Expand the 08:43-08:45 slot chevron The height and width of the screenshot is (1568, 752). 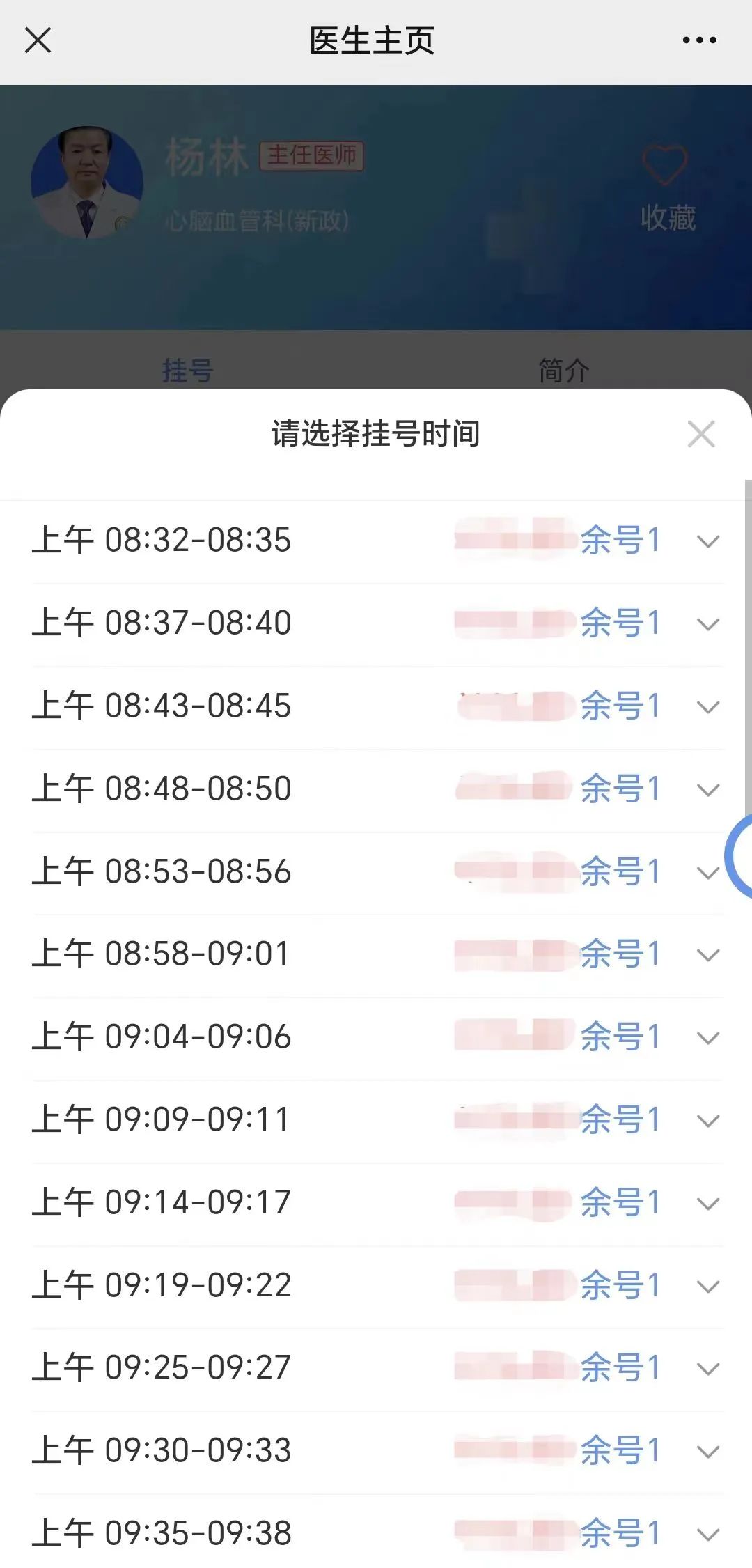(x=709, y=706)
